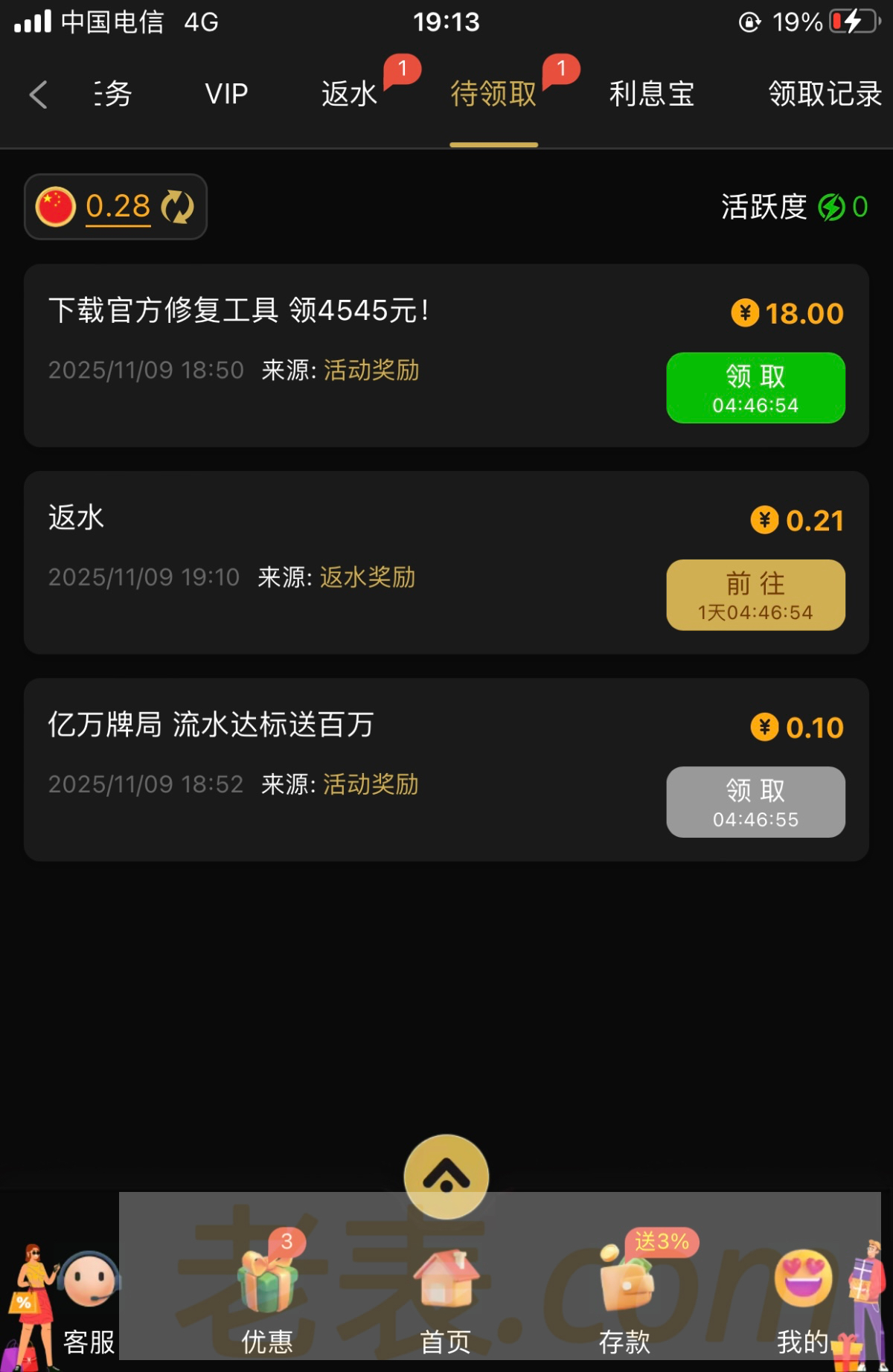This screenshot has width=893, height=1372.
Task: Switch to the 利息宝 tab
Action: tap(652, 94)
